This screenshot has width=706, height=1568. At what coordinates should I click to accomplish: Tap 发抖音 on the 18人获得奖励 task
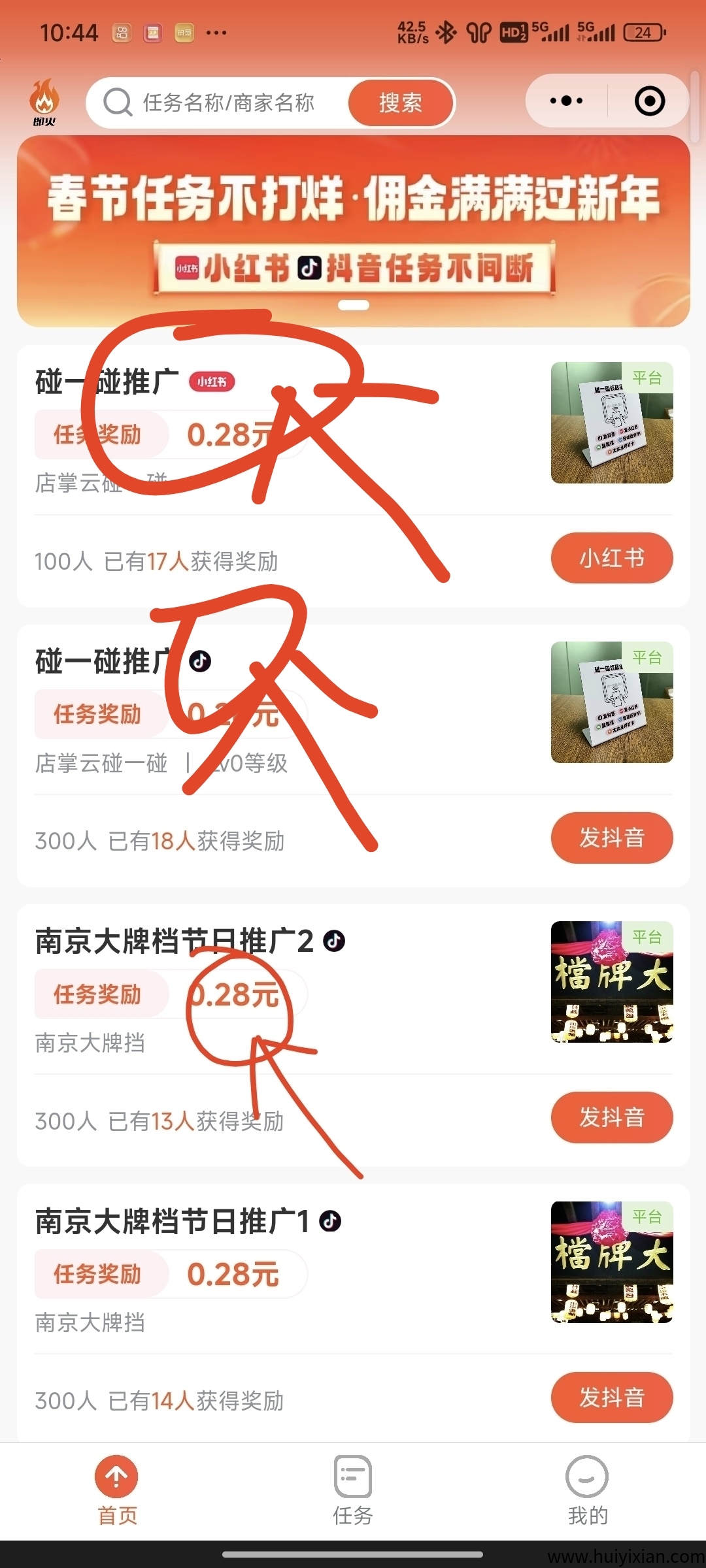(x=611, y=838)
